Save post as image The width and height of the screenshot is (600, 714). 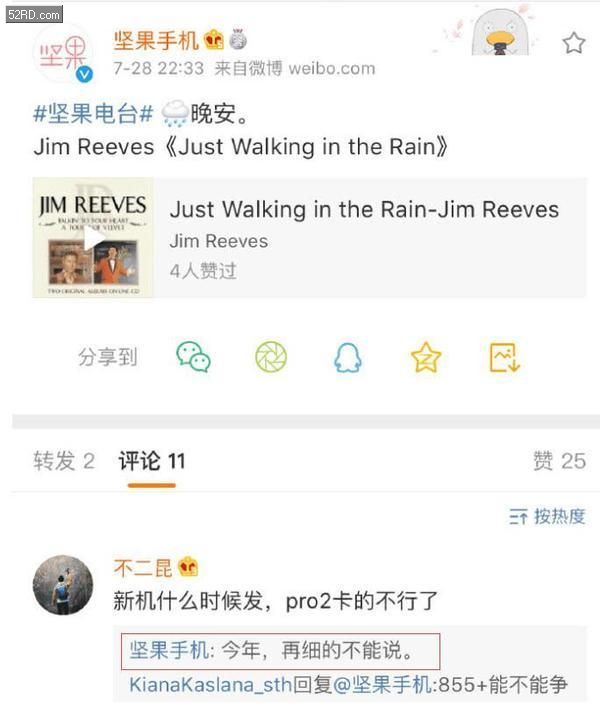tap(504, 357)
